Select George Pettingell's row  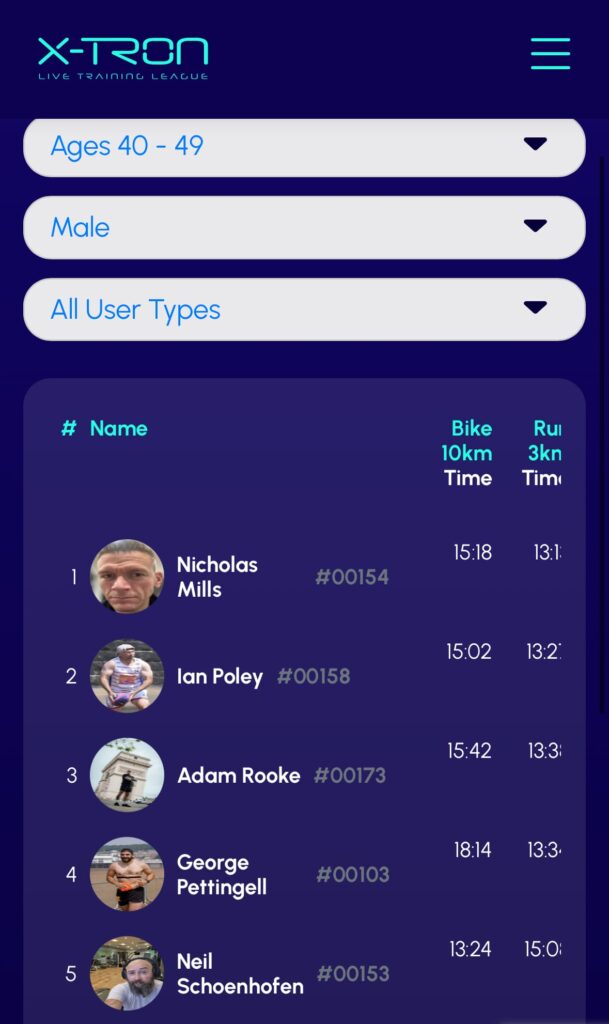(x=221, y=874)
